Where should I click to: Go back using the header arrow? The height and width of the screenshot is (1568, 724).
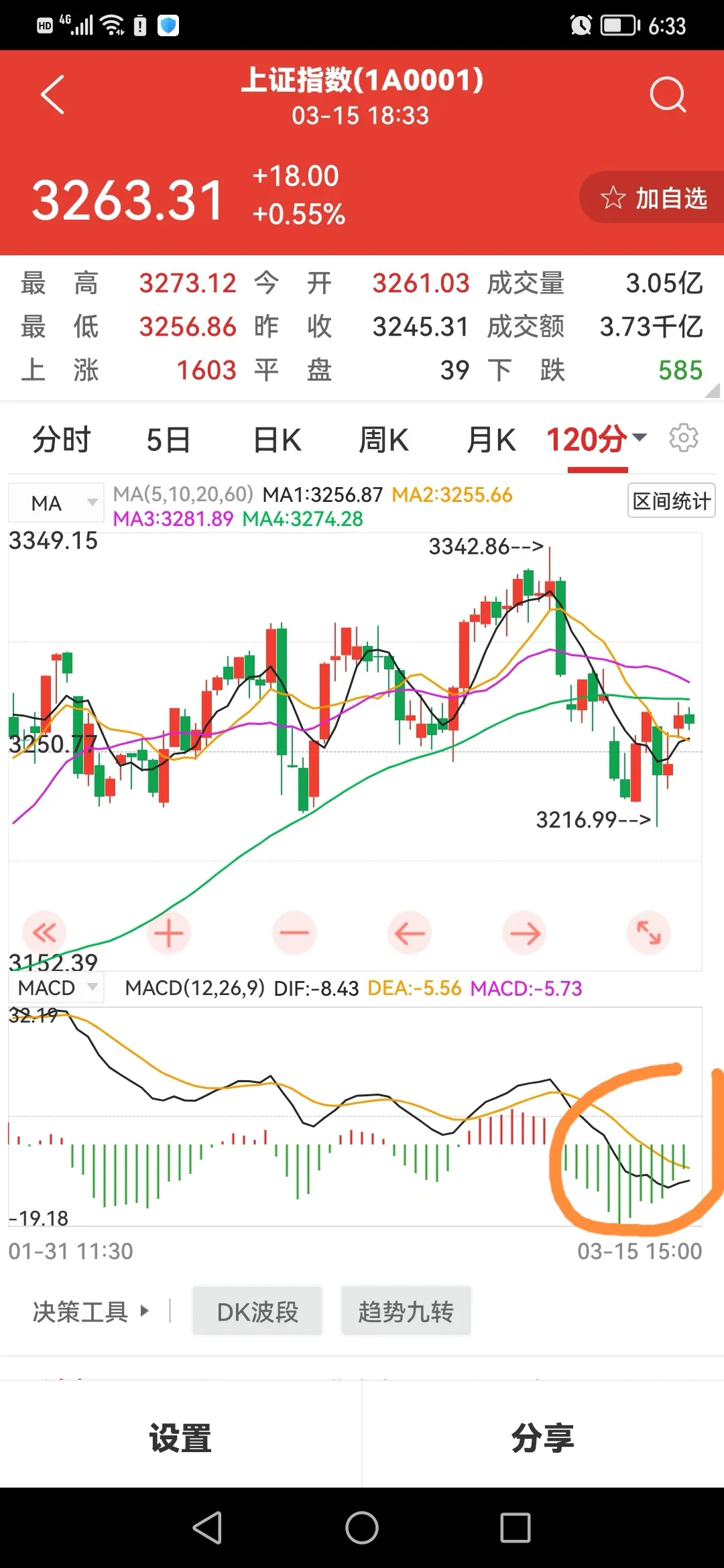(52, 94)
